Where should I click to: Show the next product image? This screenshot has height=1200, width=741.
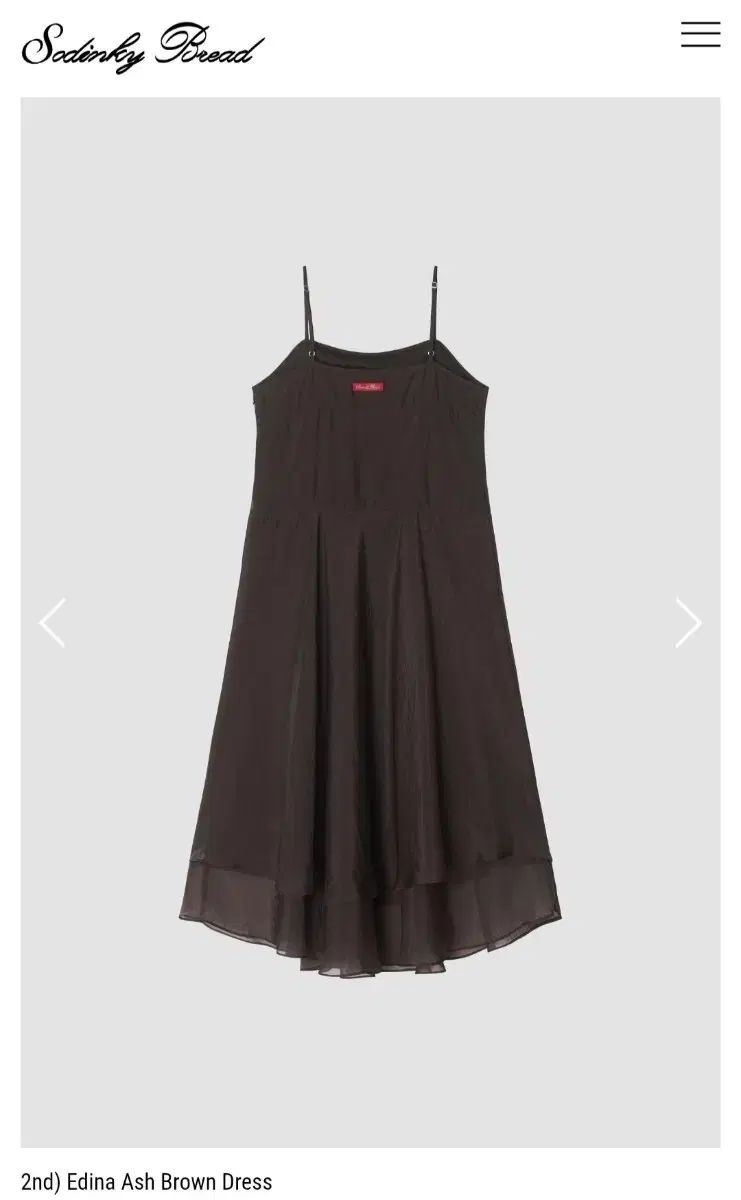[688, 623]
